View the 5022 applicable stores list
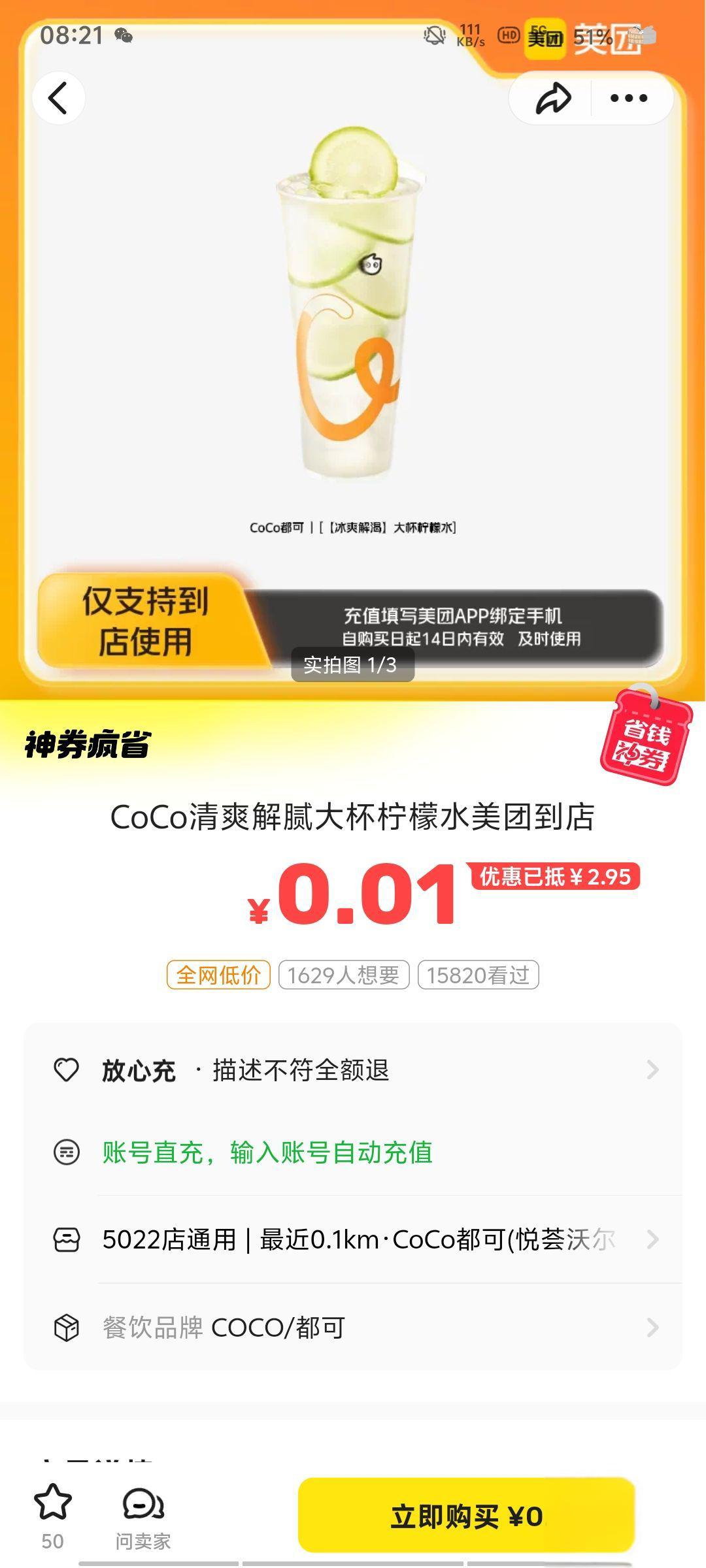The height and width of the screenshot is (1568, 706). pos(353,1239)
